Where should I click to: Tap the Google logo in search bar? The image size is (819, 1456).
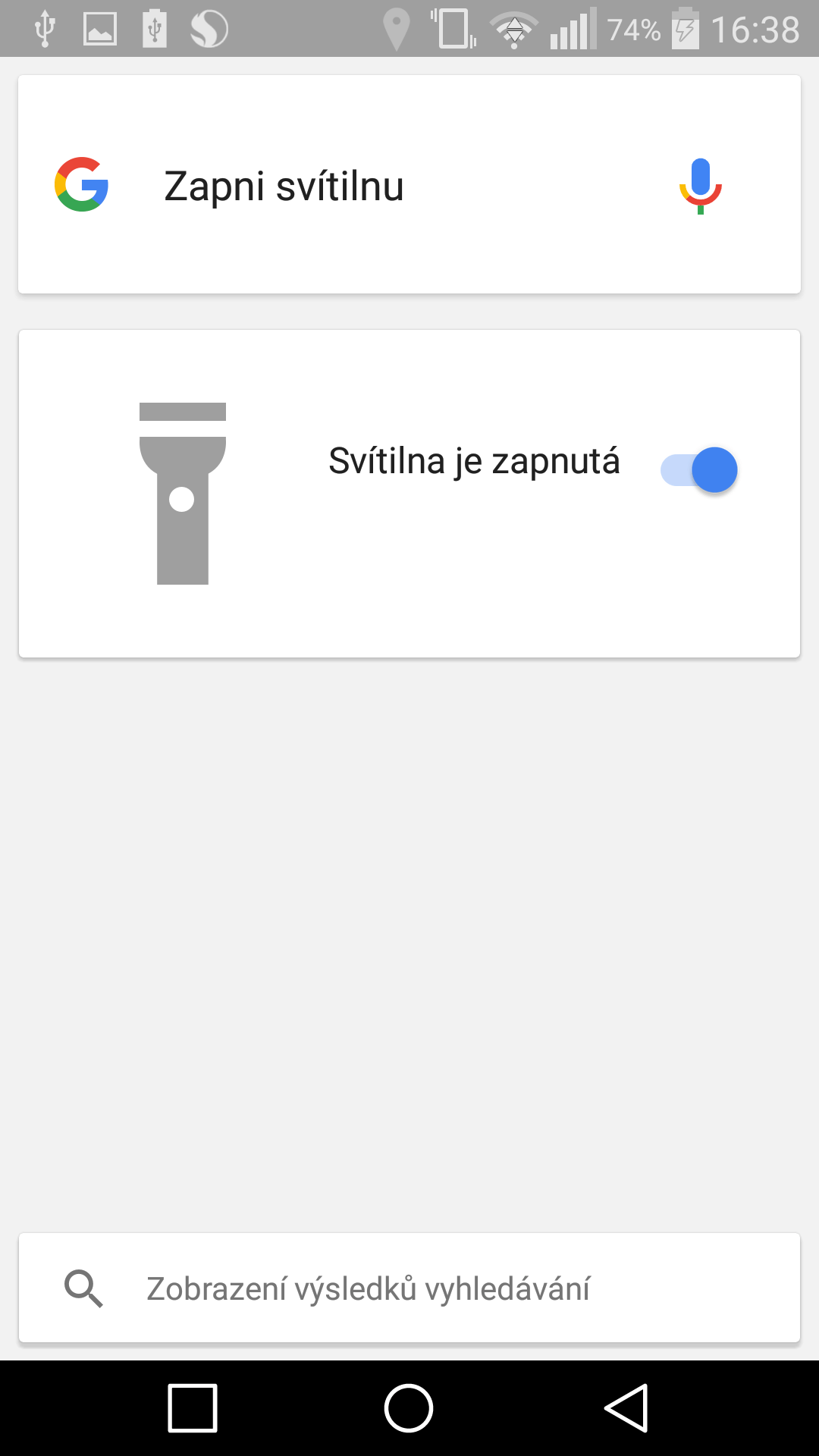[82, 184]
